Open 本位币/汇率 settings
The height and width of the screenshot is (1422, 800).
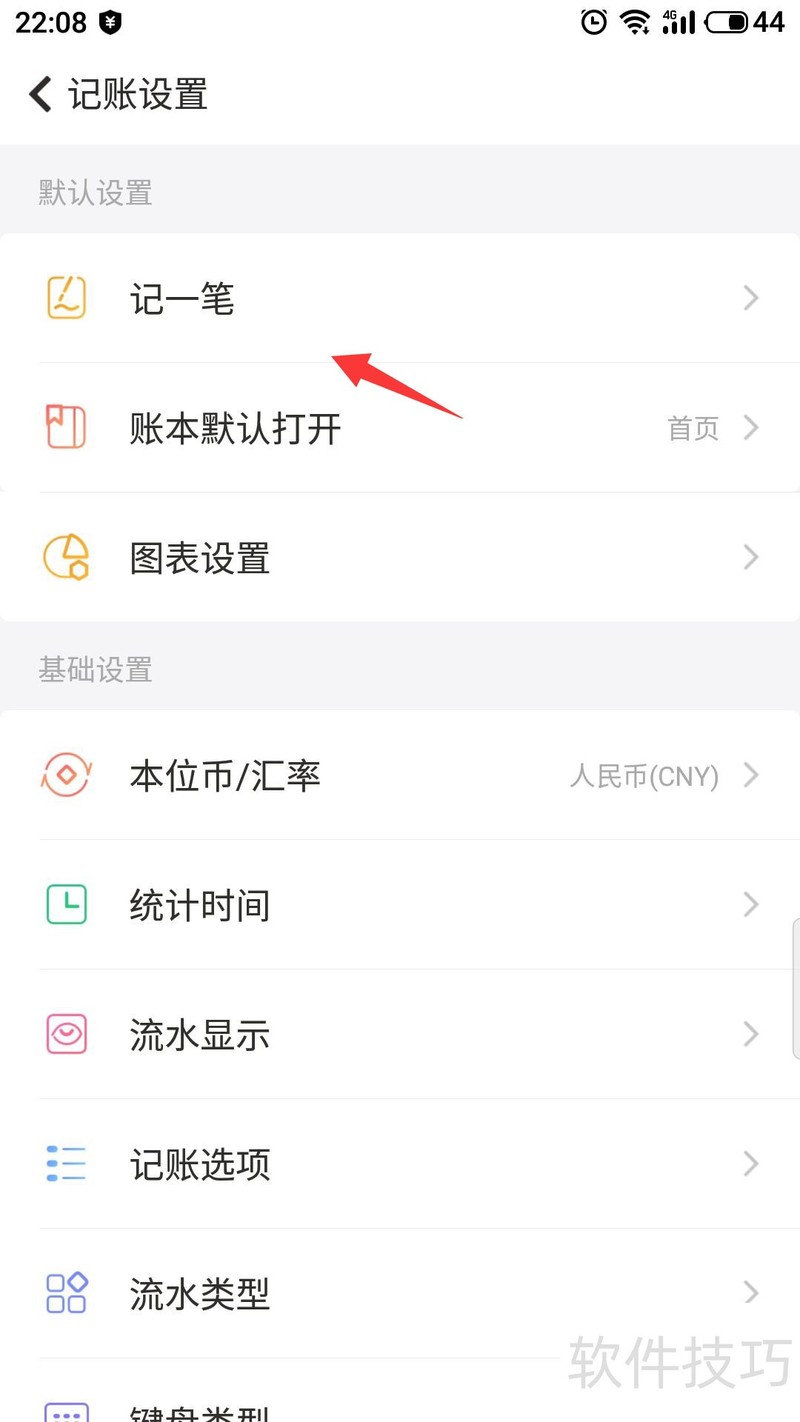coord(400,775)
